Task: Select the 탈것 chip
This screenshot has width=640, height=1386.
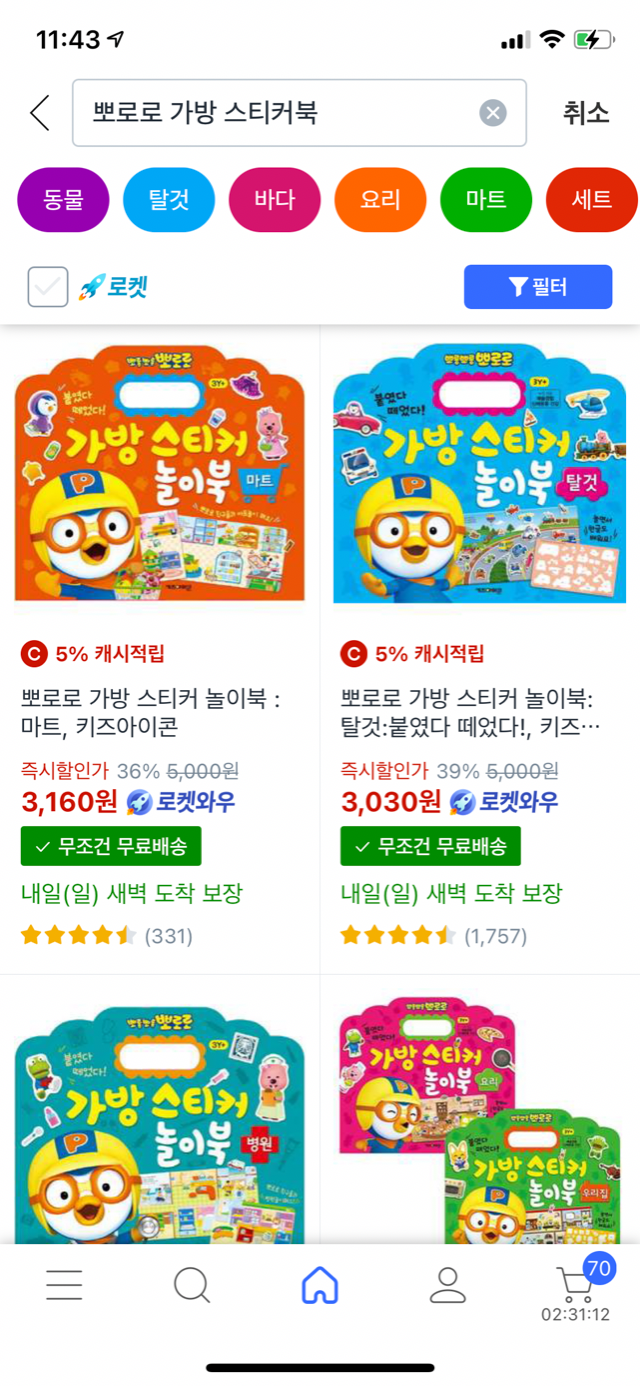Action: (169, 200)
